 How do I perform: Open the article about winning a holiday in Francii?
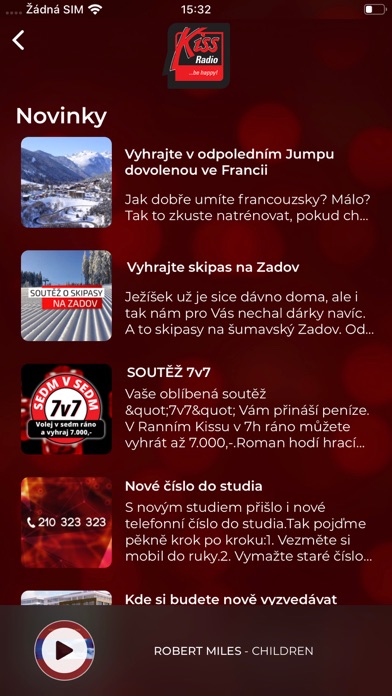[198, 182]
